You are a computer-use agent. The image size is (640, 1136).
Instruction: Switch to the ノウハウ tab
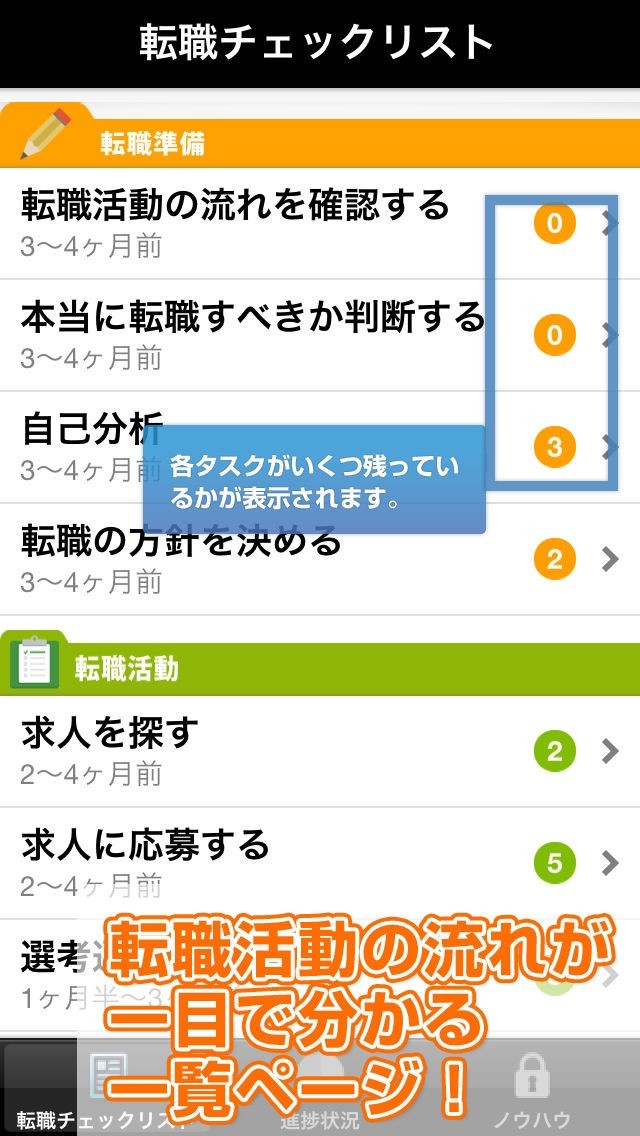(532, 1089)
